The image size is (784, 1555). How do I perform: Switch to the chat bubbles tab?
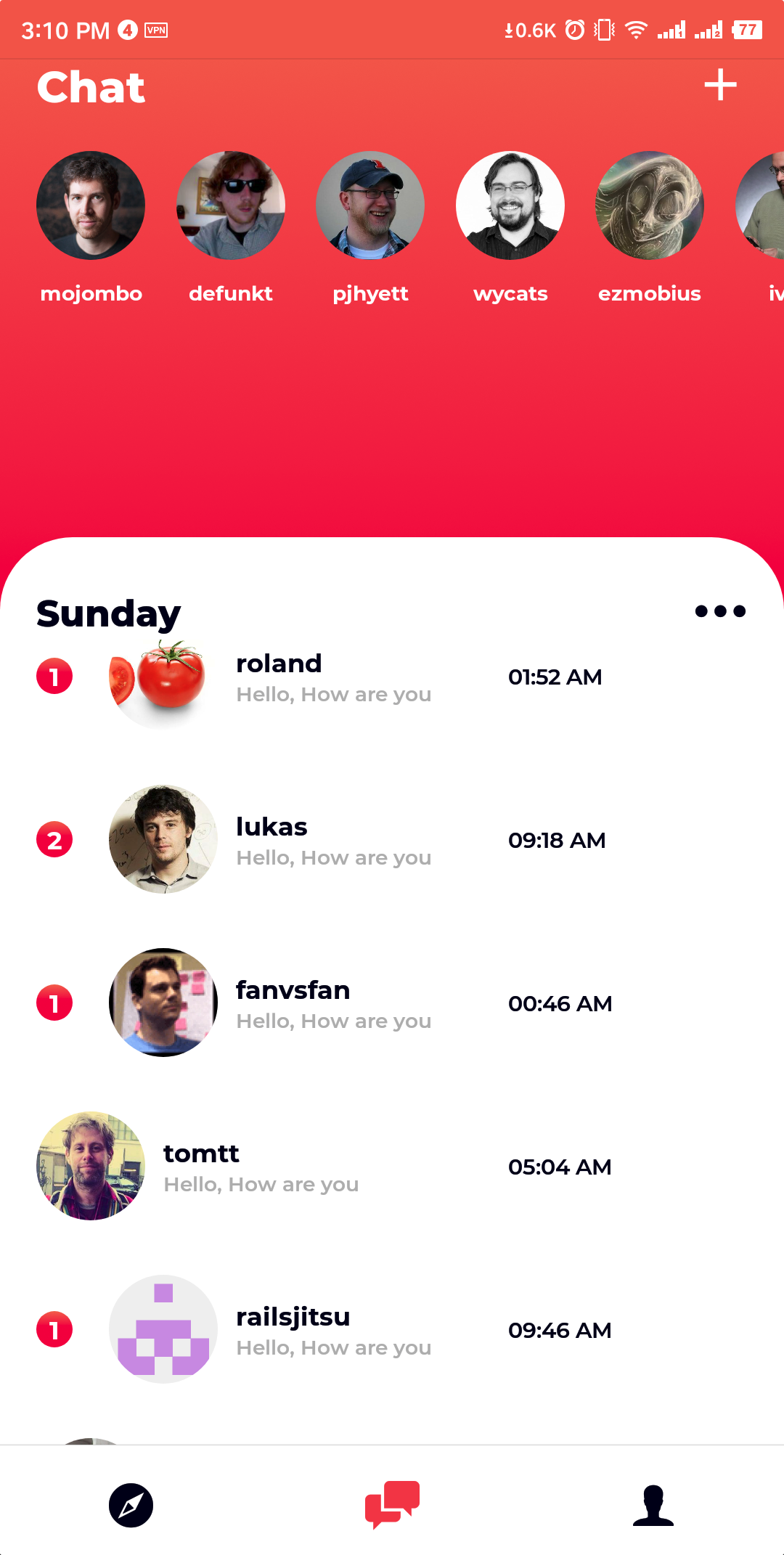(x=392, y=1504)
